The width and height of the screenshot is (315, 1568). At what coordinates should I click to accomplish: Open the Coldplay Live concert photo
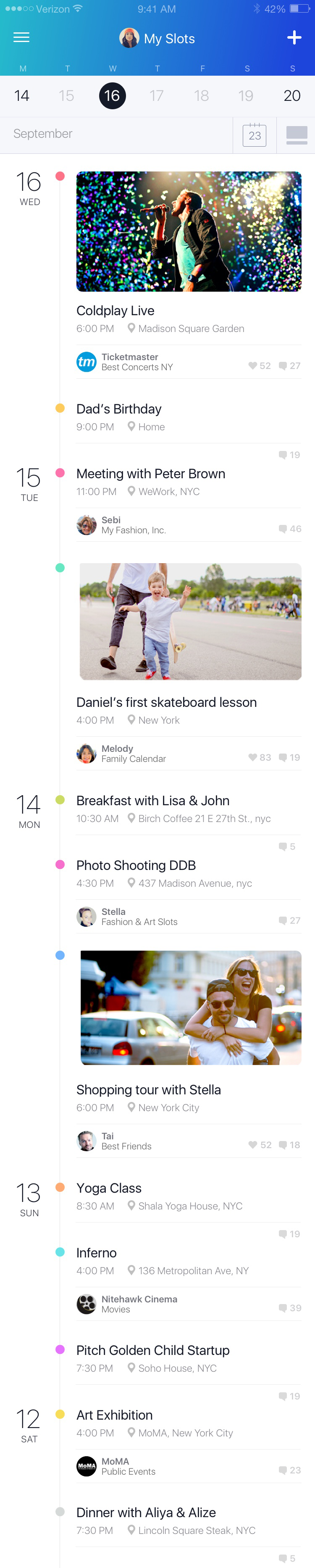(189, 231)
